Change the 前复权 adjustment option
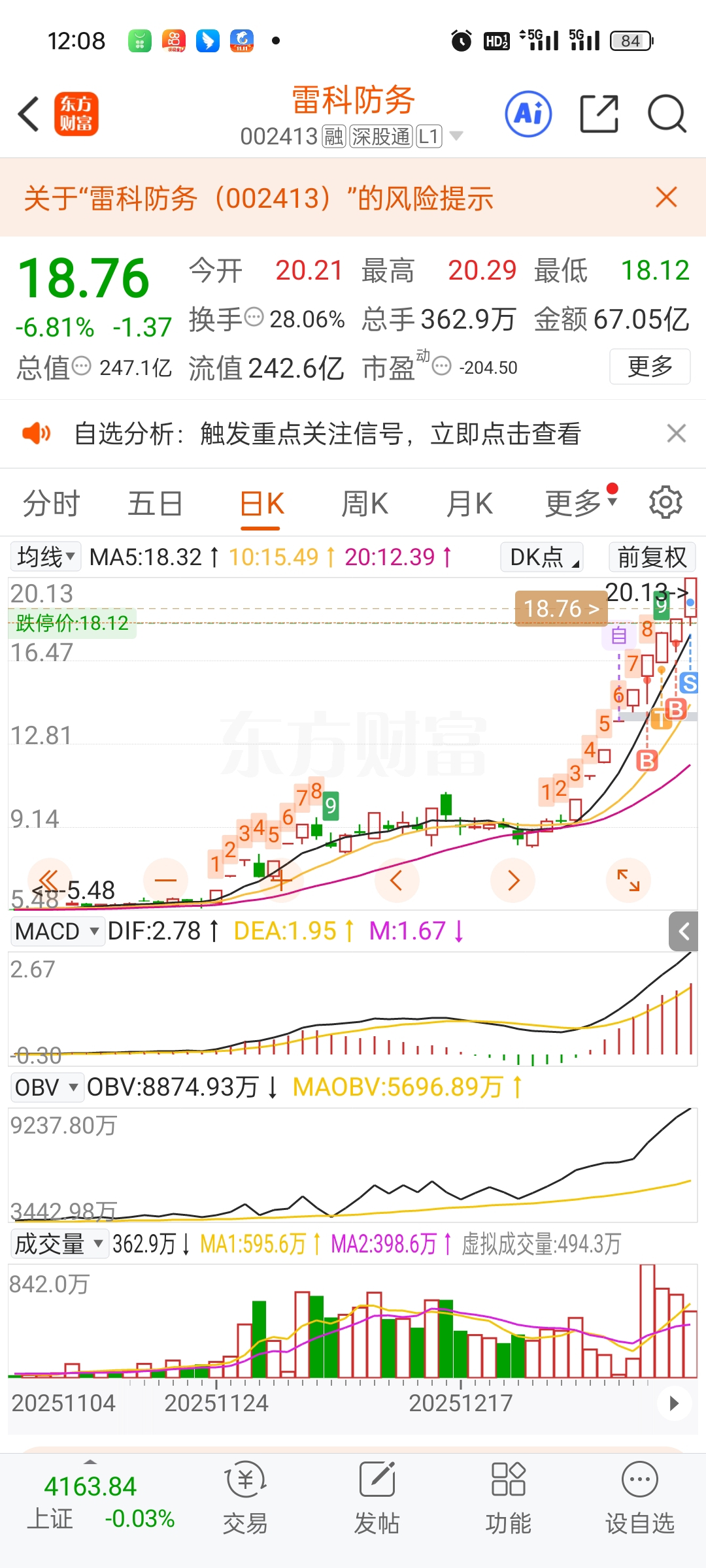Viewport: 706px width, 1568px height. pyautogui.click(x=652, y=557)
